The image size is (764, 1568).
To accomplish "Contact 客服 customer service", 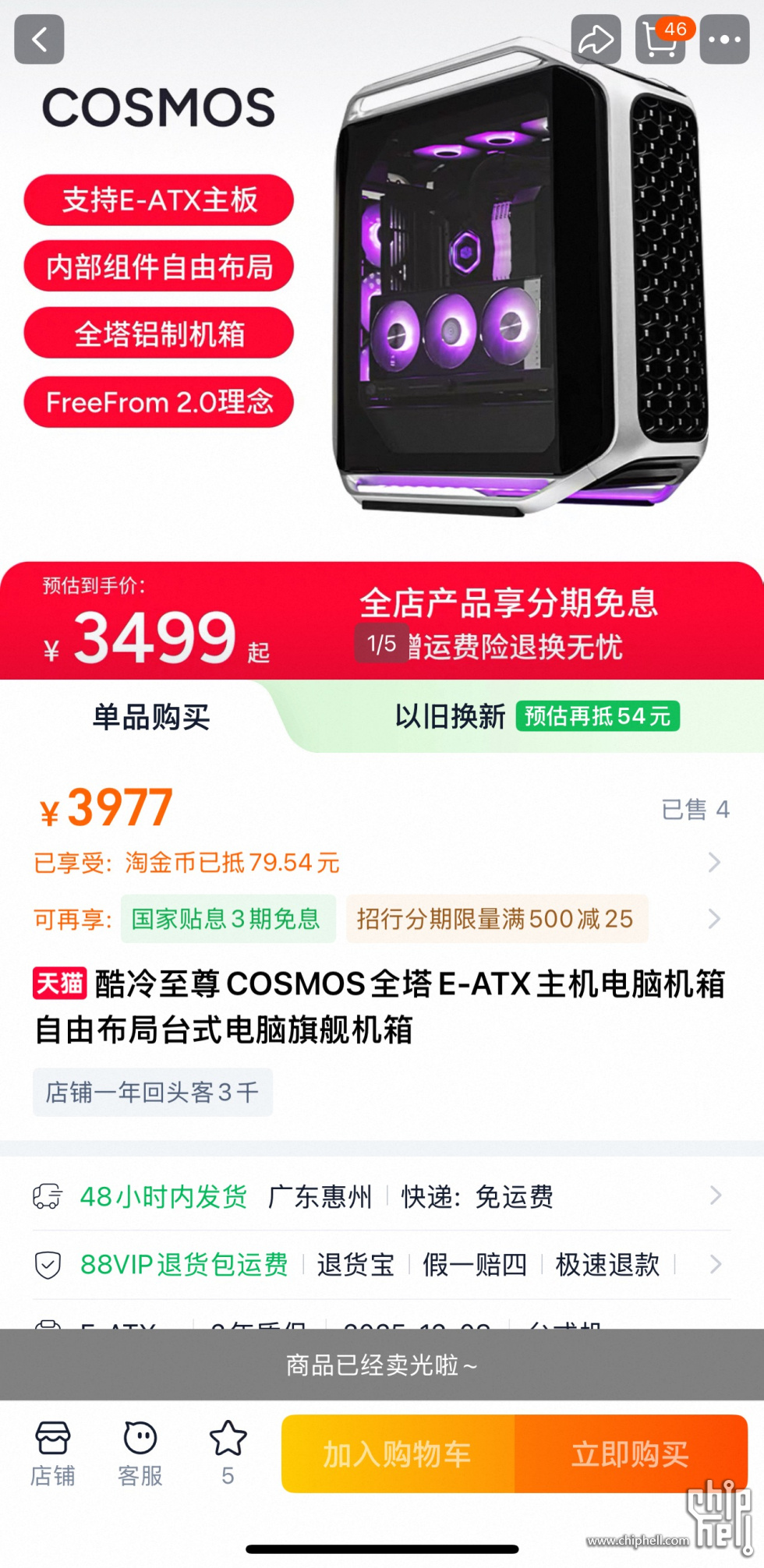I will pos(140,1453).
